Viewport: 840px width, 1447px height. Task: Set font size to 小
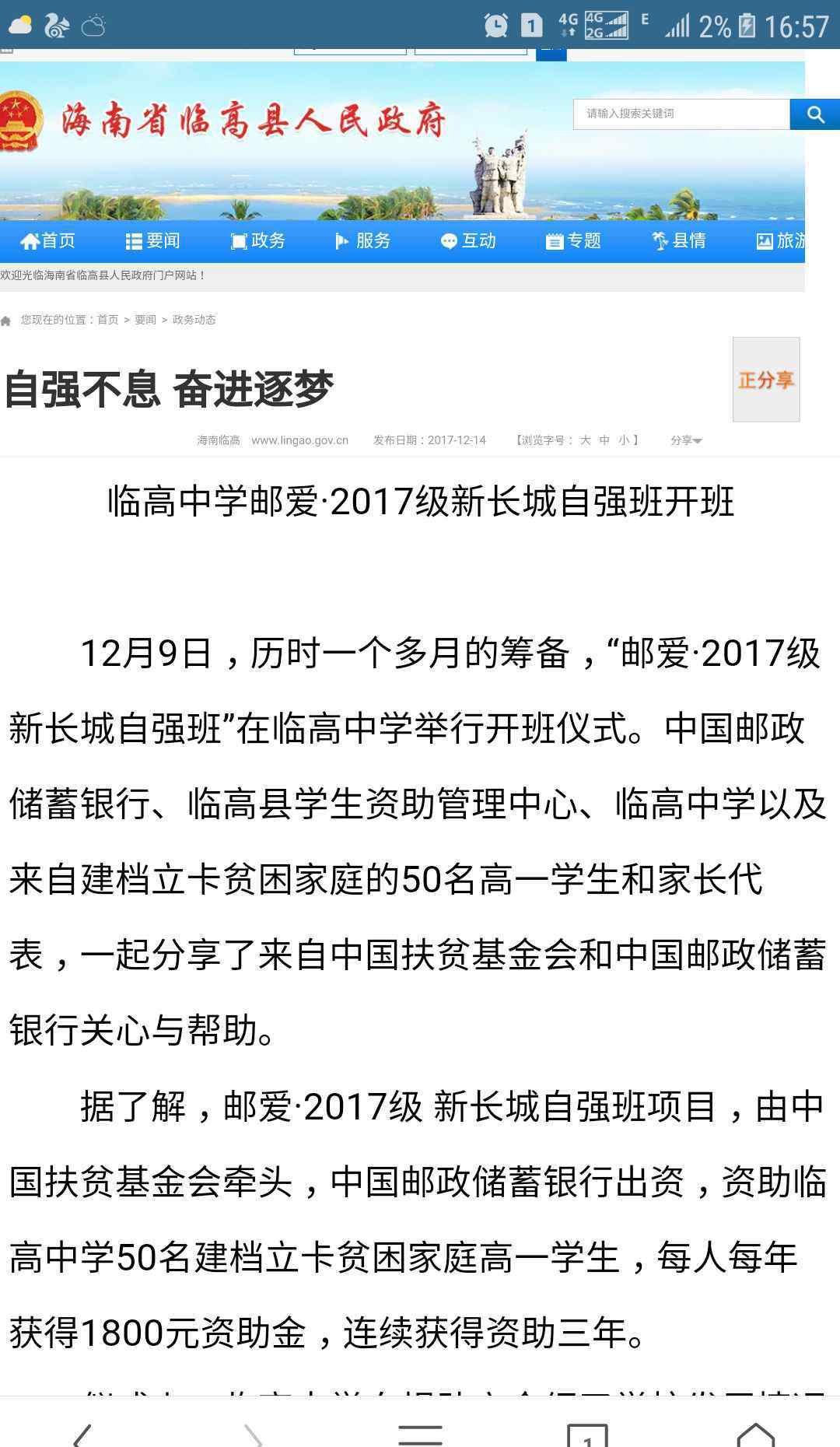[624, 440]
